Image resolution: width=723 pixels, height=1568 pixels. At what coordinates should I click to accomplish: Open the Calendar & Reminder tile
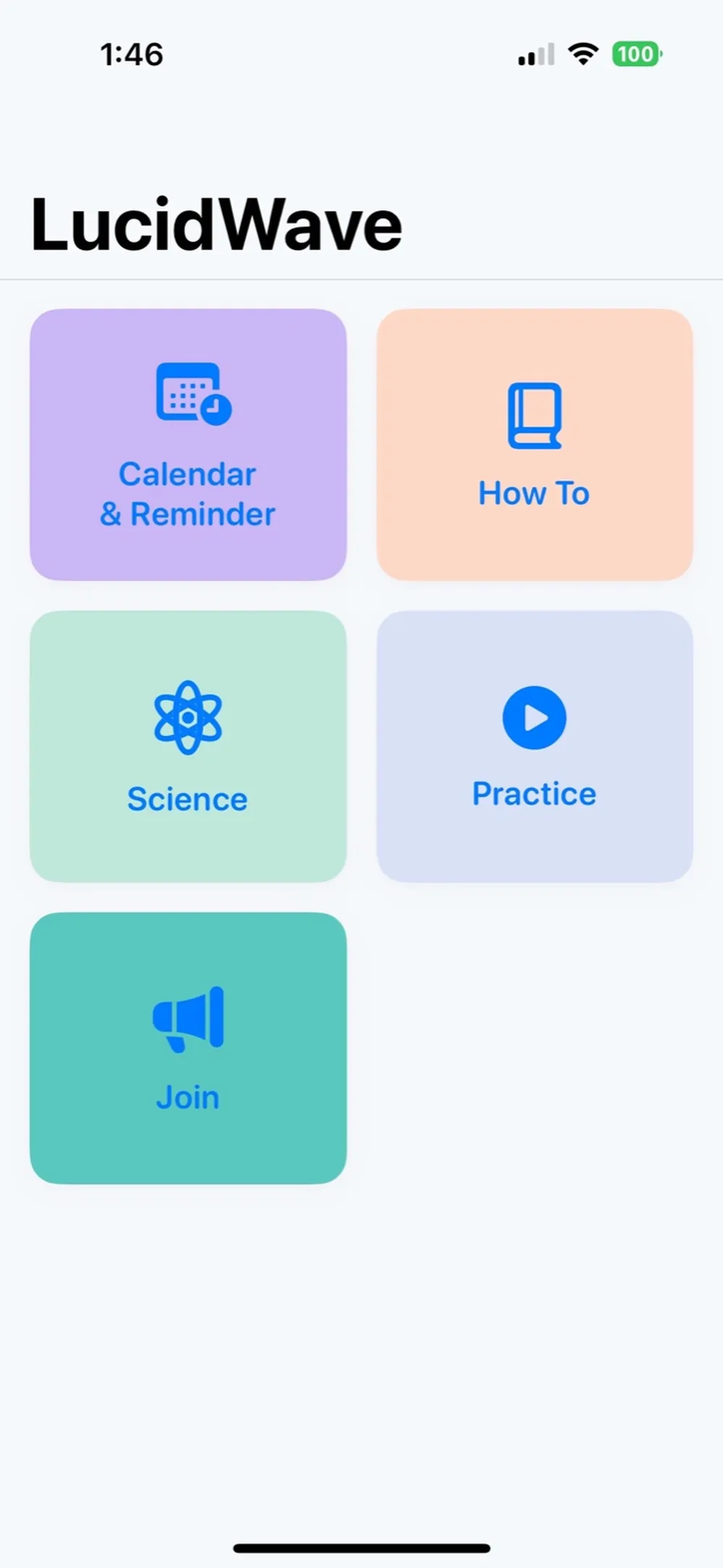point(189,444)
